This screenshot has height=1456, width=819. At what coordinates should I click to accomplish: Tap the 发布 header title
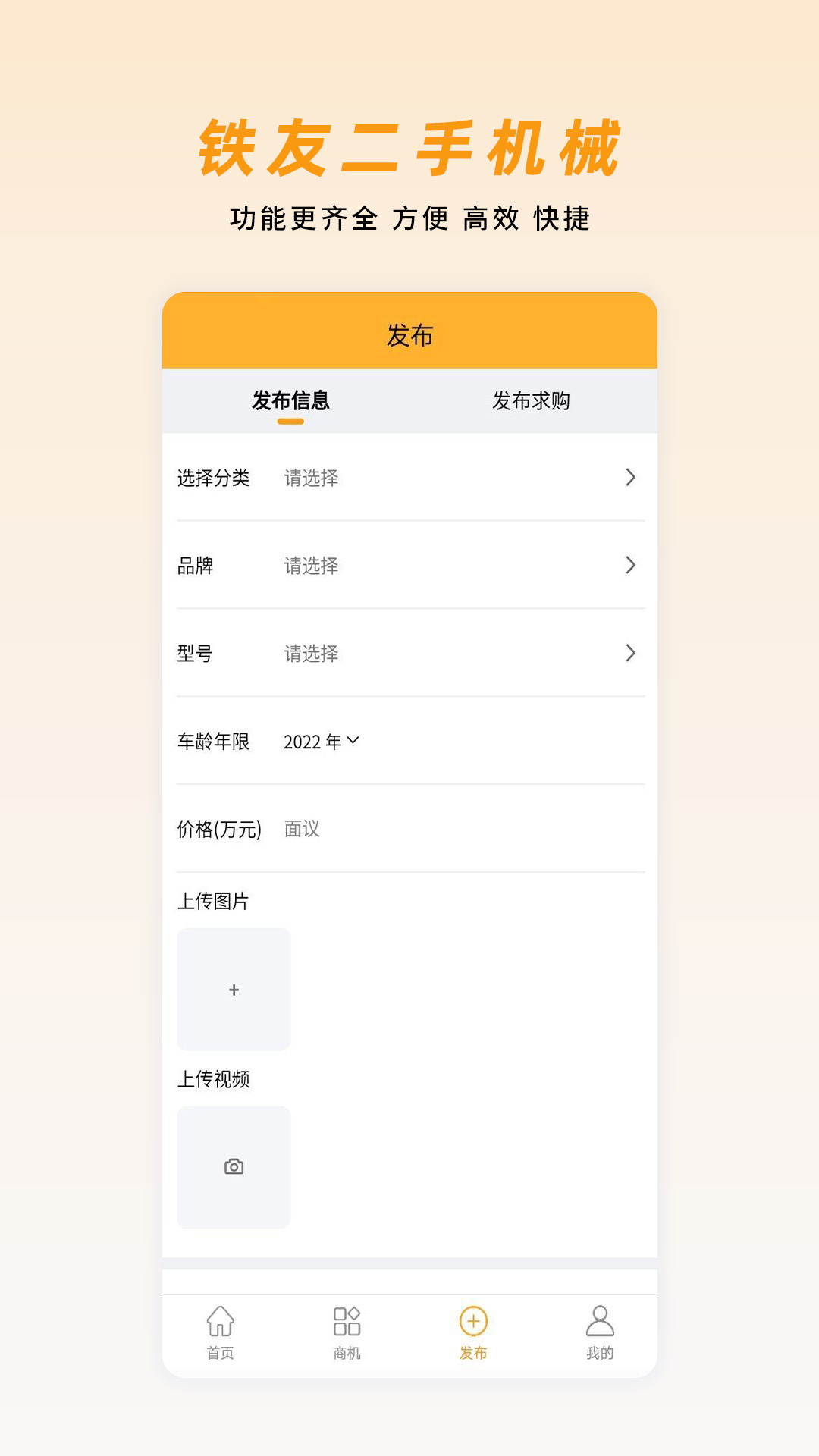pos(409,334)
